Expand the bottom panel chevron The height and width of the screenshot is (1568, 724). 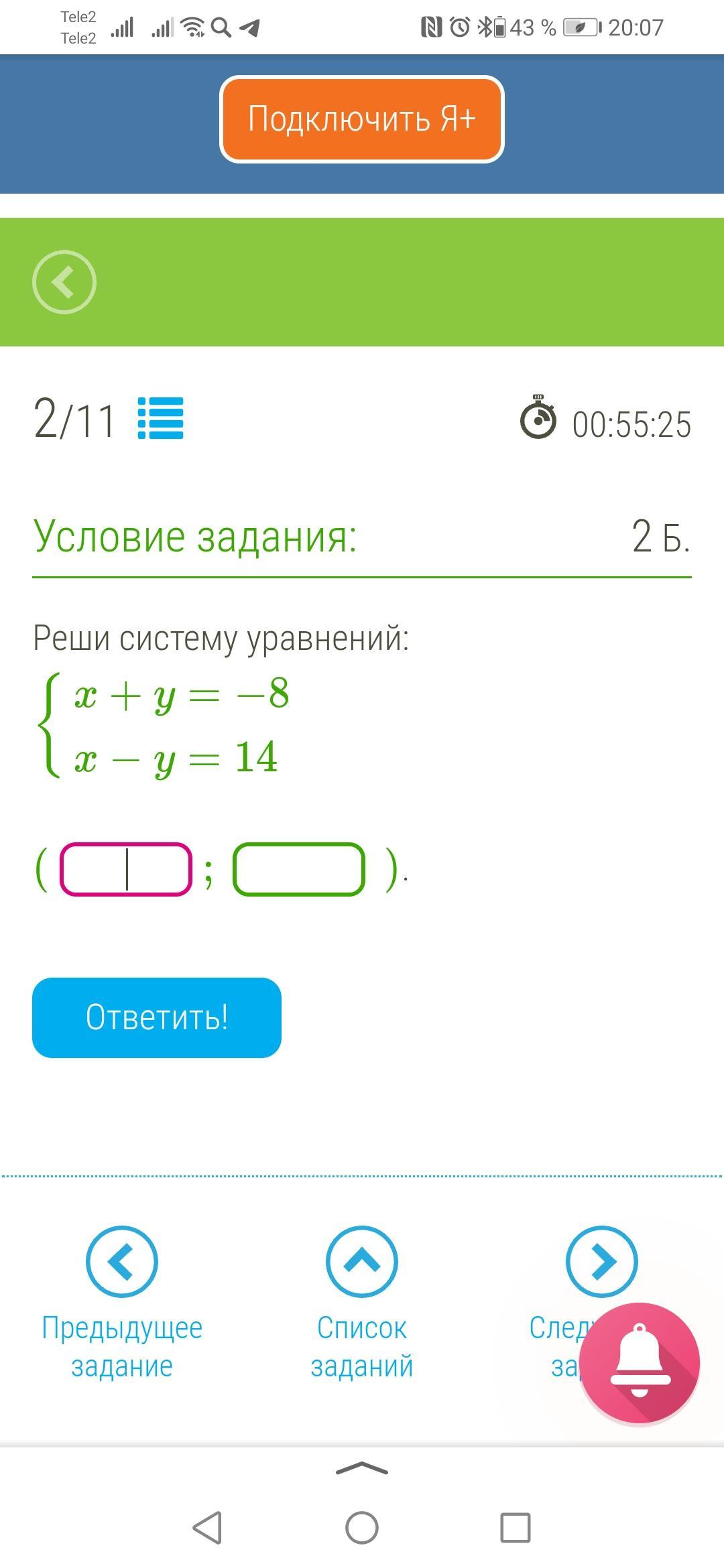(x=361, y=1469)
